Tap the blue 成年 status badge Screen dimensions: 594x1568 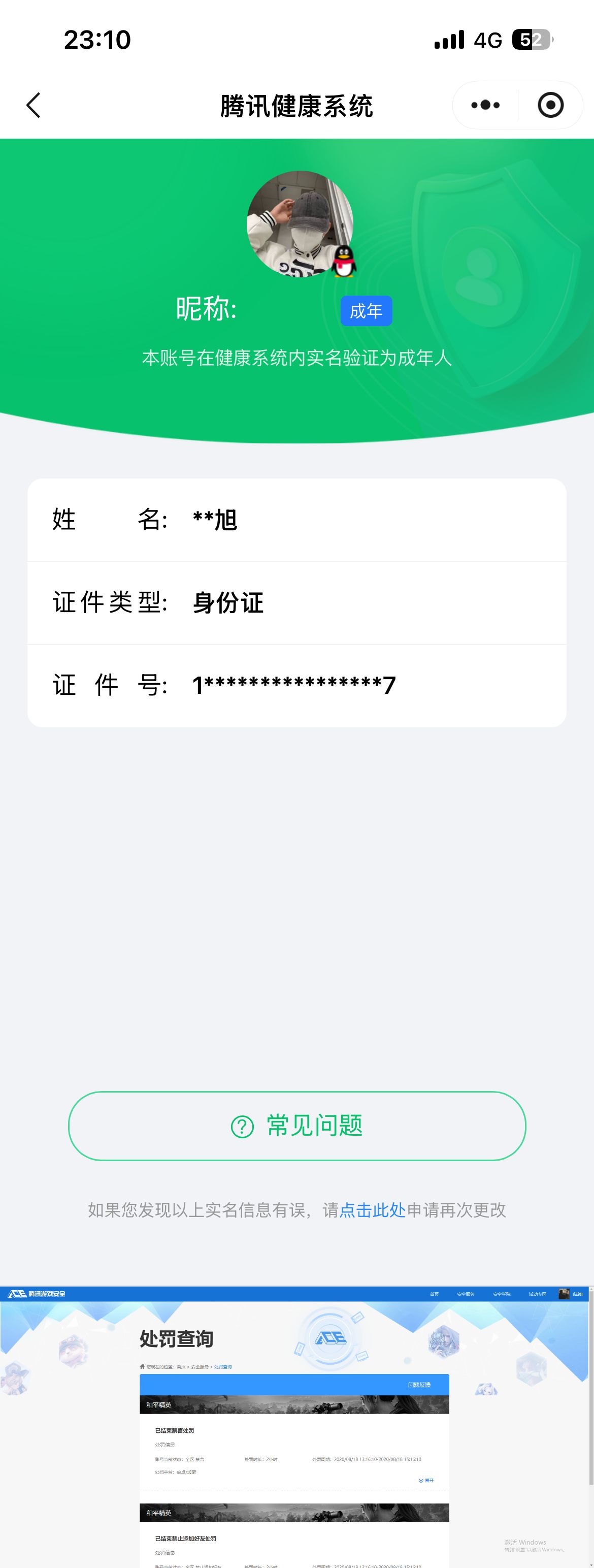(x=367, y=310)
